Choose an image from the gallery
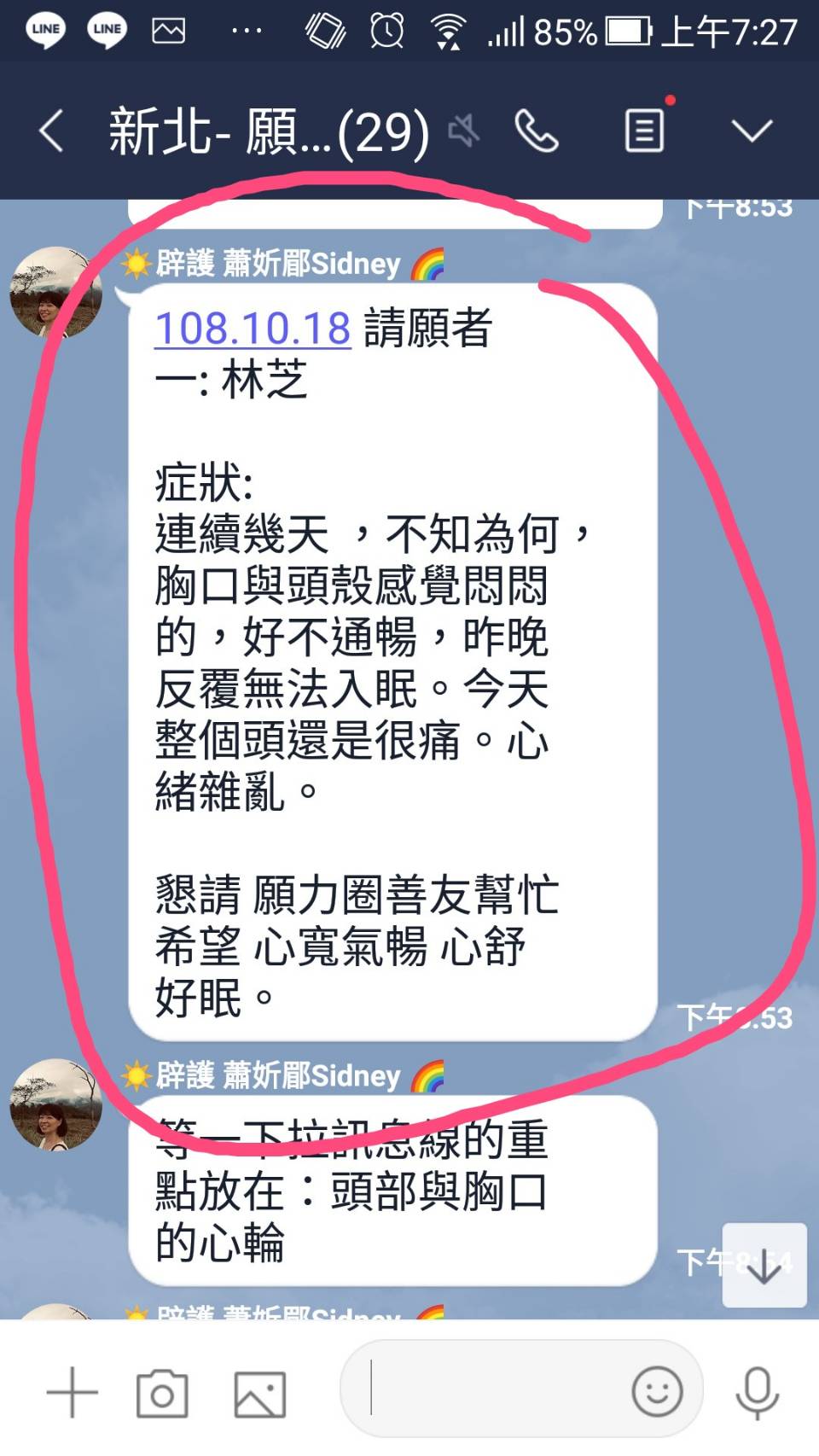Viewport: 819px width, 1456px height. pos(259,1393)
